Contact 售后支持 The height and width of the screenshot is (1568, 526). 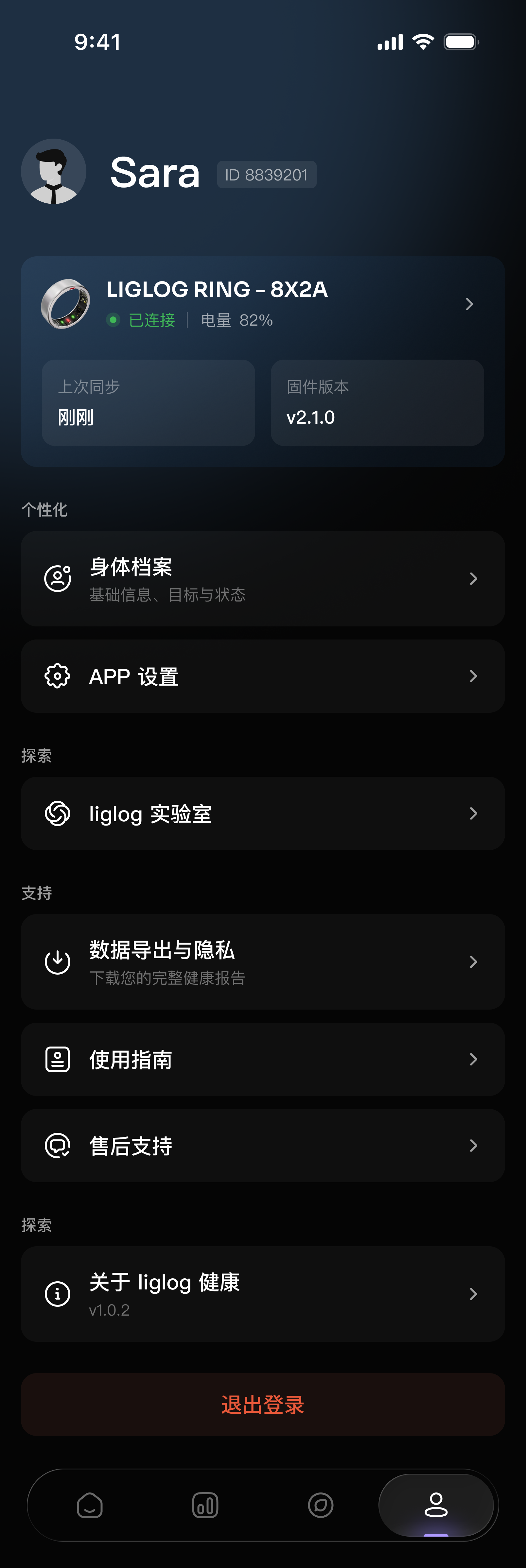point(262,1146)
